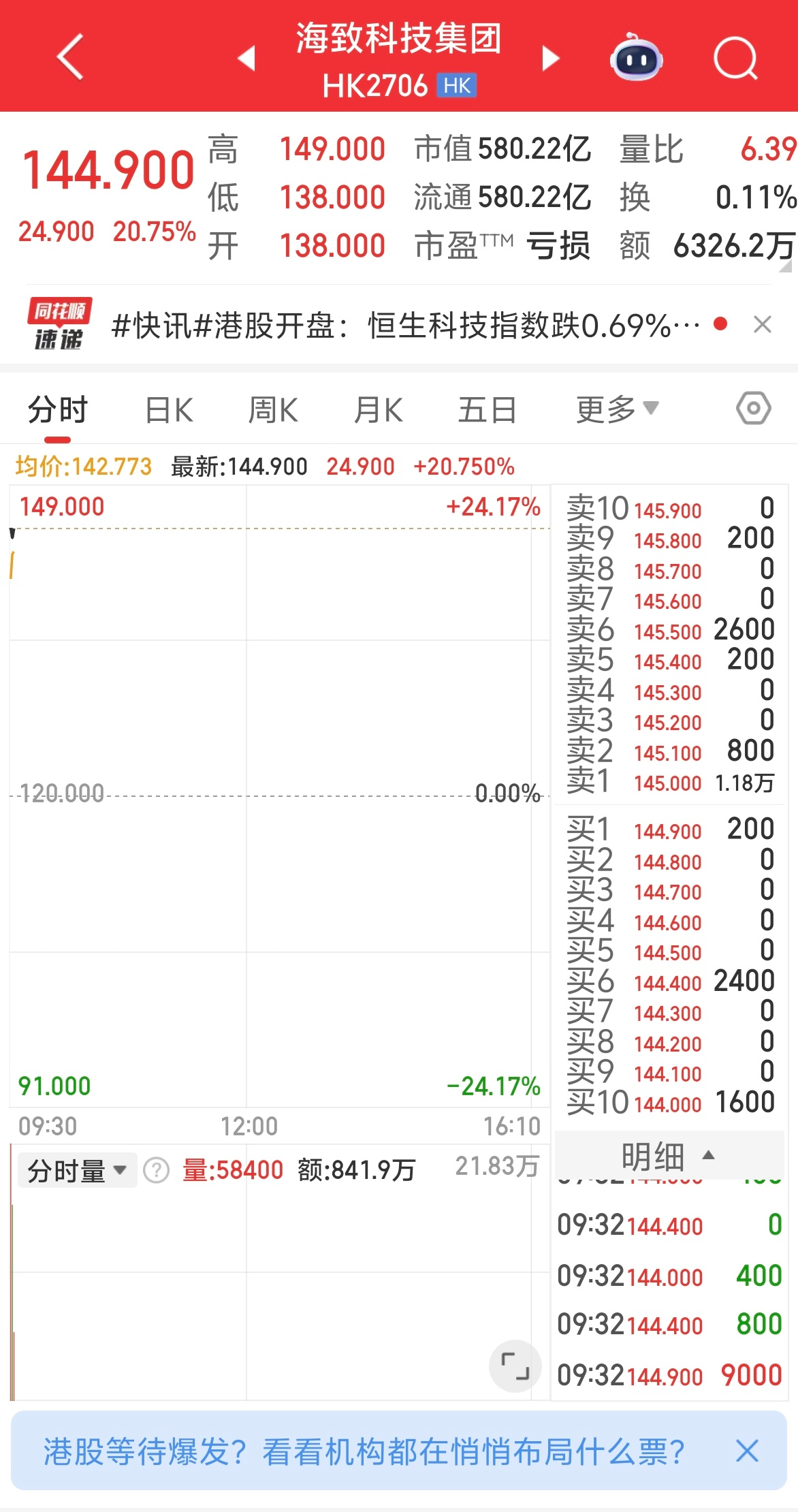Screen dimensions: 798x1512
Task: Open the 分时量 indicator dropdown
Action: click(77, 1171)
